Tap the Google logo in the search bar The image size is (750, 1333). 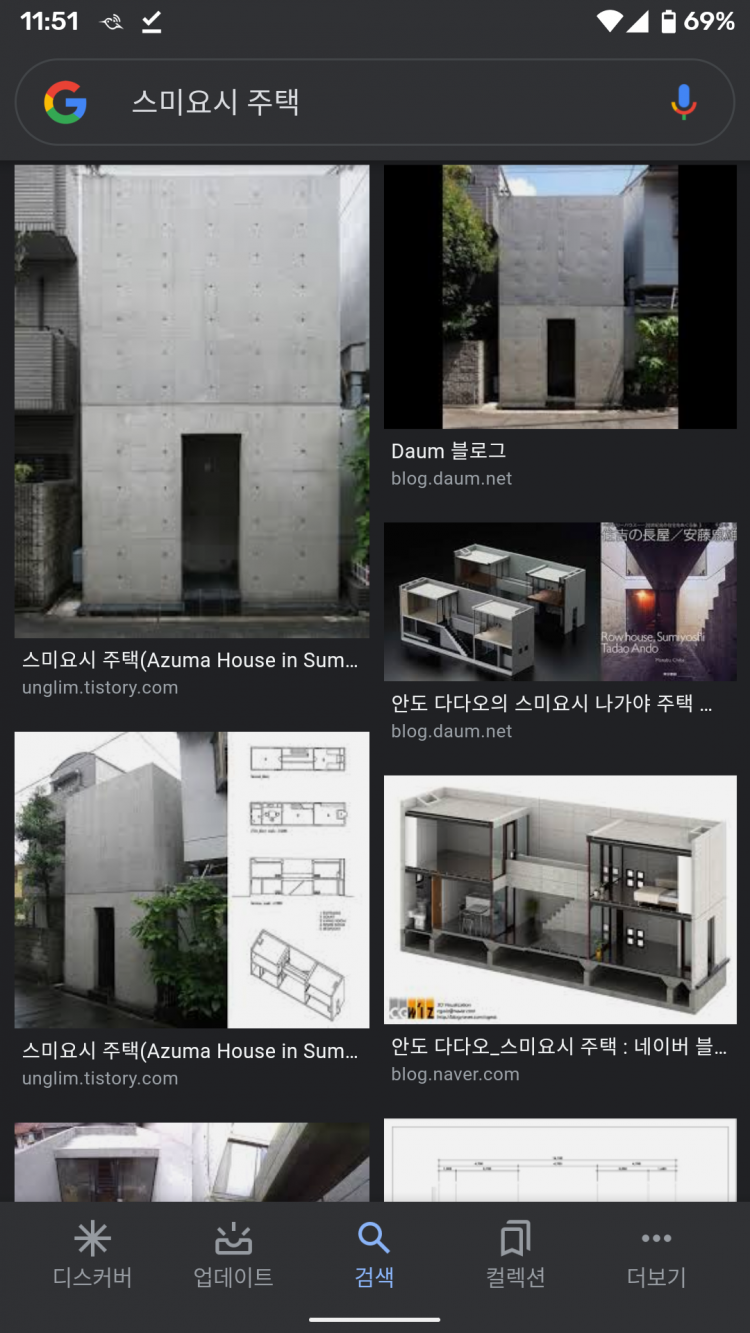[x=65, y=102]
